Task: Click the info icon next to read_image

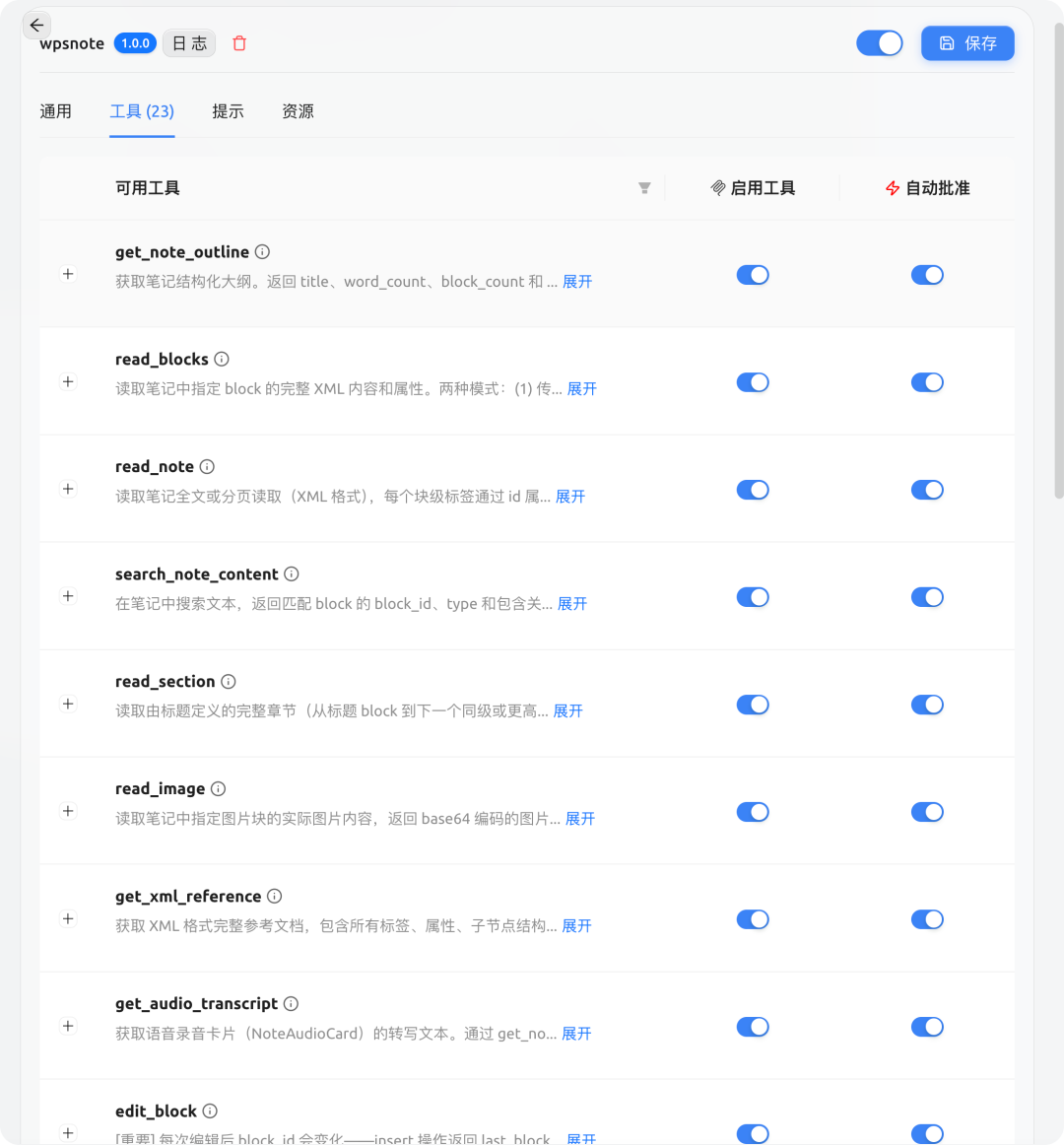Action: click(x=218, y=788)
